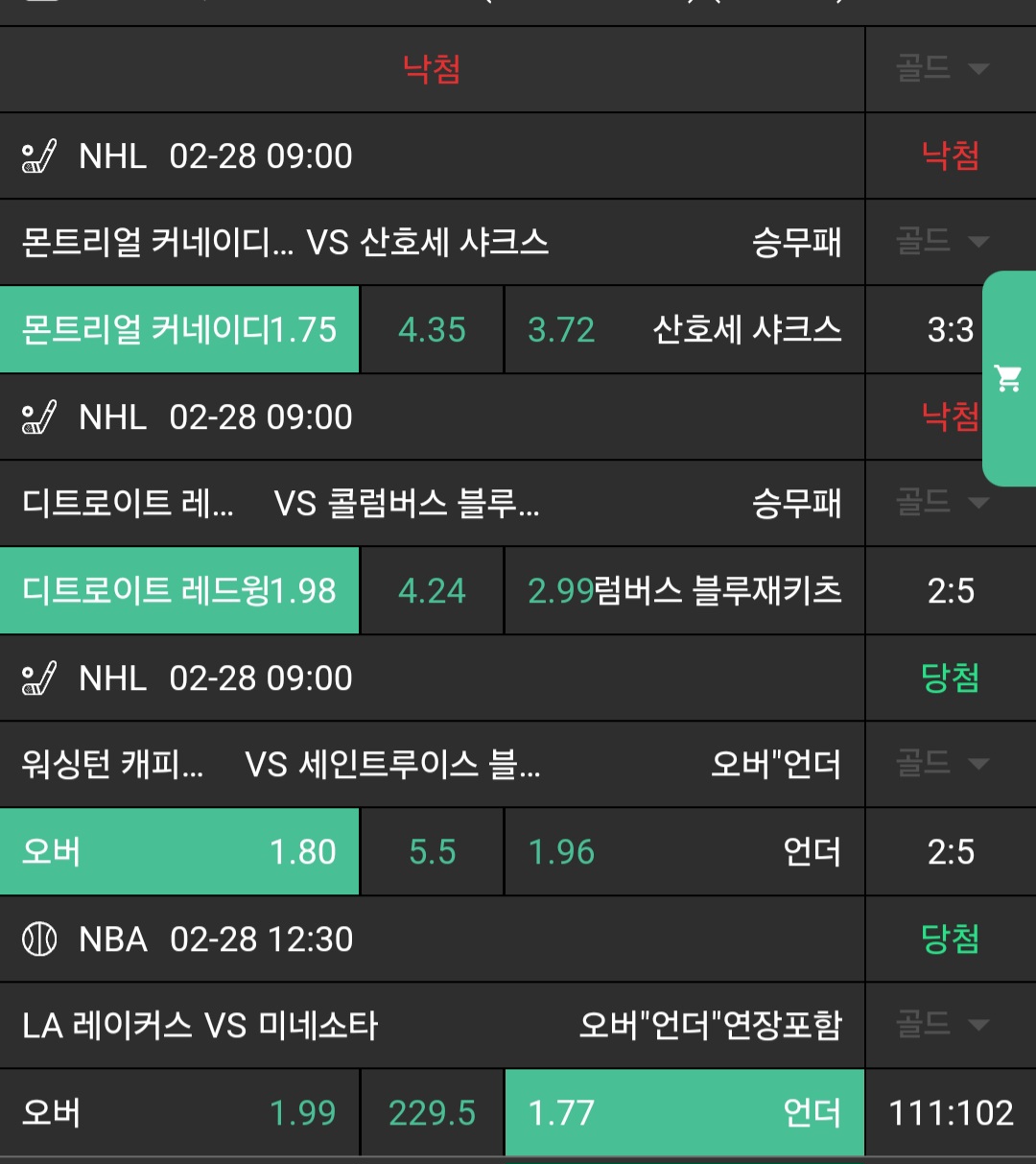Select 오버 1.99 for LA 레이커스 game
The image size is (1036, 1164).
(179, 1113)
